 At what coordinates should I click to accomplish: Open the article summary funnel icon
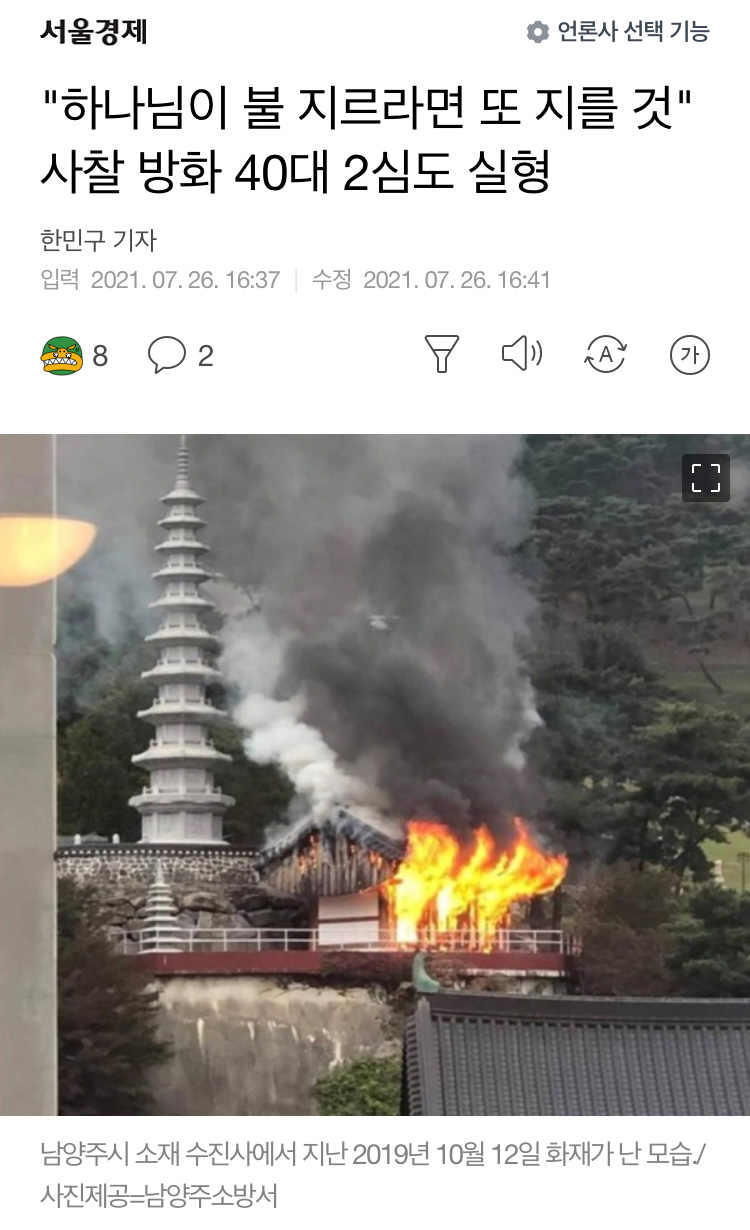pyautogui.click(x=441, y=354)
